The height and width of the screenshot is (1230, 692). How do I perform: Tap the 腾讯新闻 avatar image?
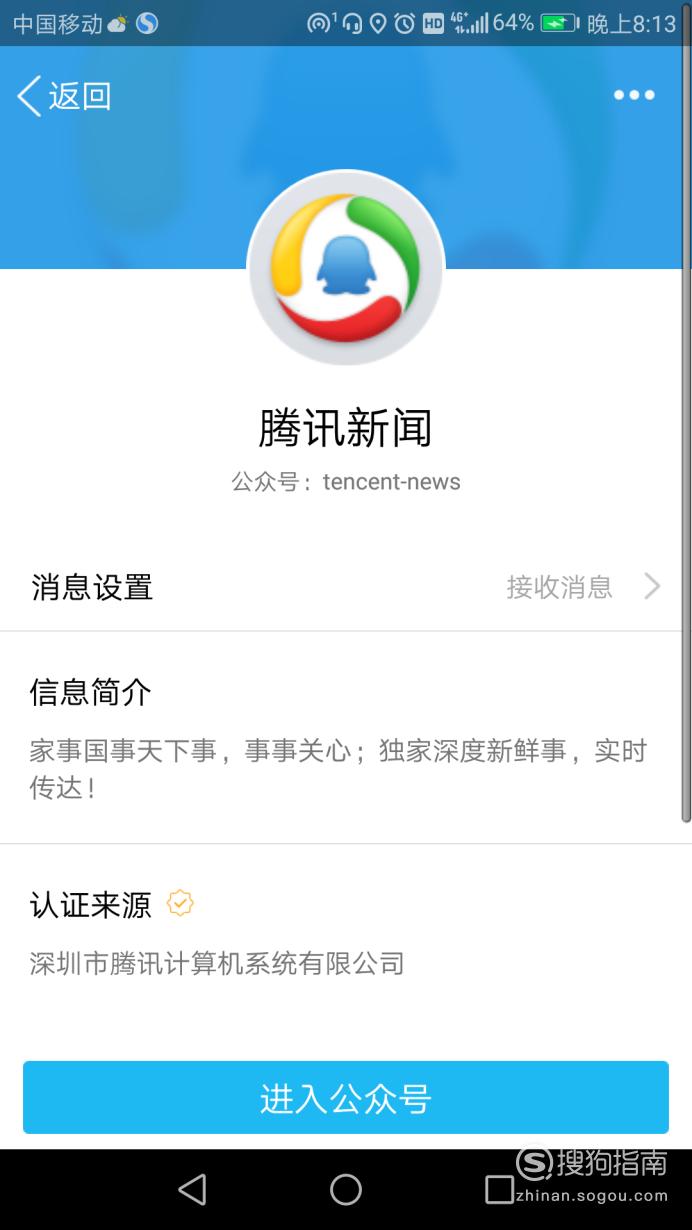346,269
